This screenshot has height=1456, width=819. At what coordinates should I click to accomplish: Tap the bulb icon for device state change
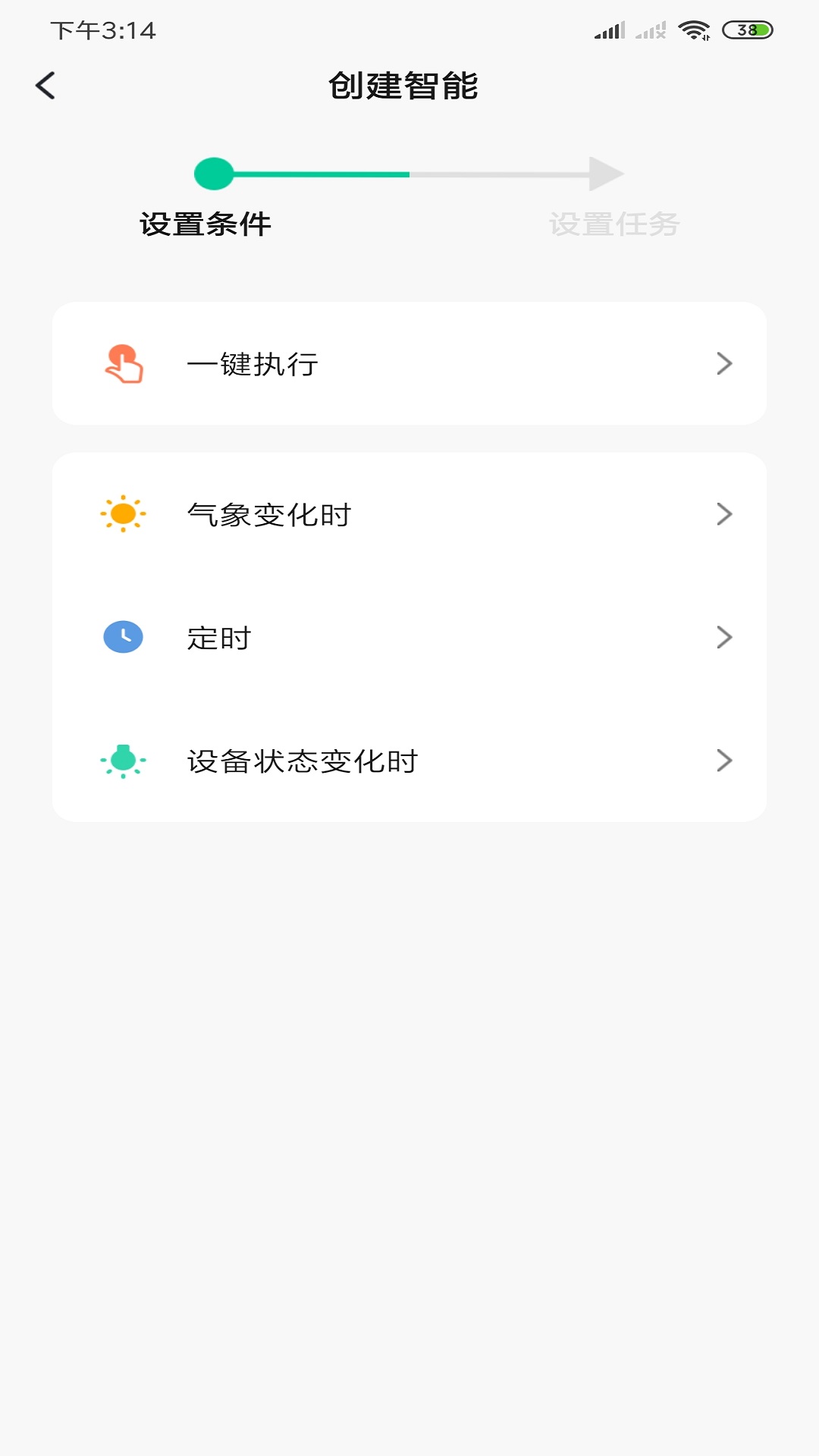pyautogui.click(x=124, y=761)
